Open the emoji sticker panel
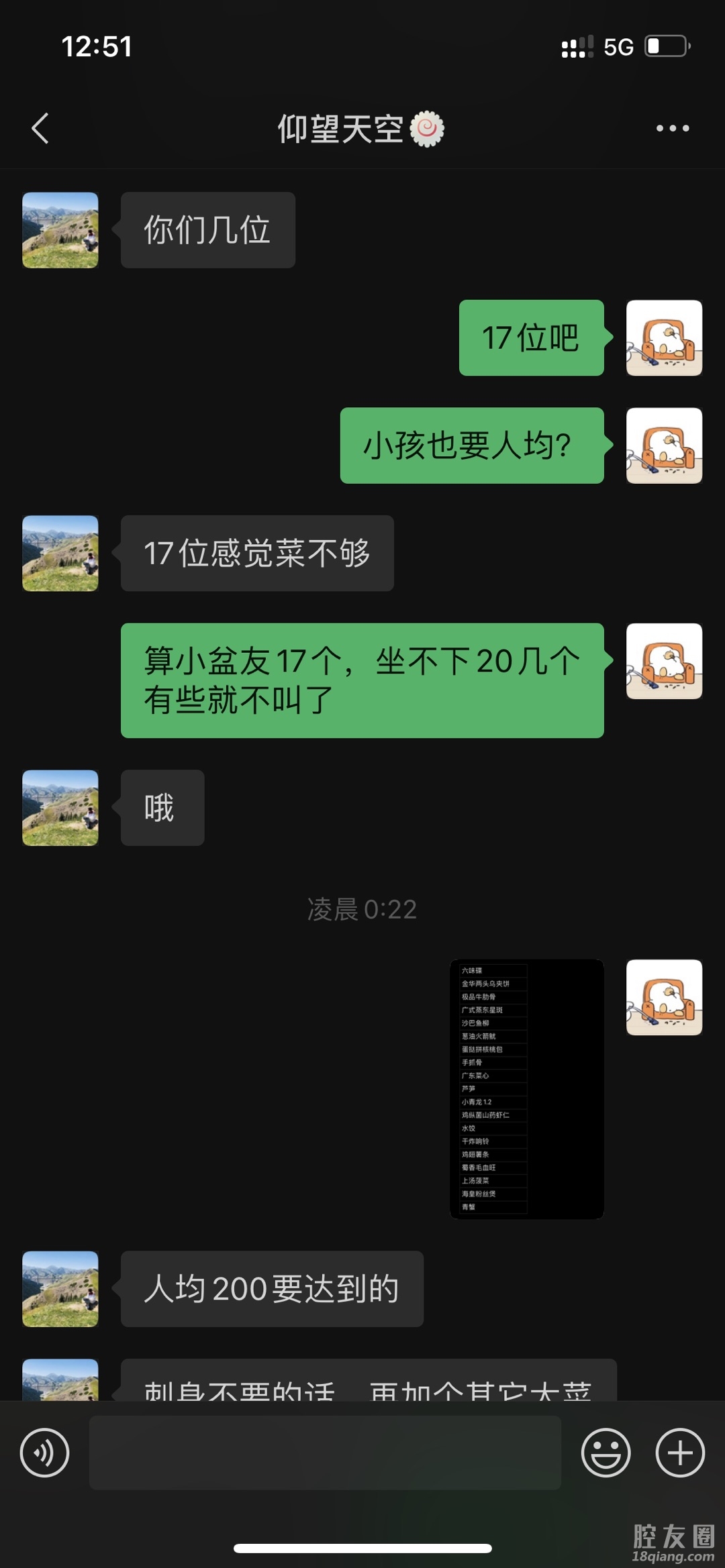Image resolution: width=725 pixels, height=1568 pixels. [606, 1453]
